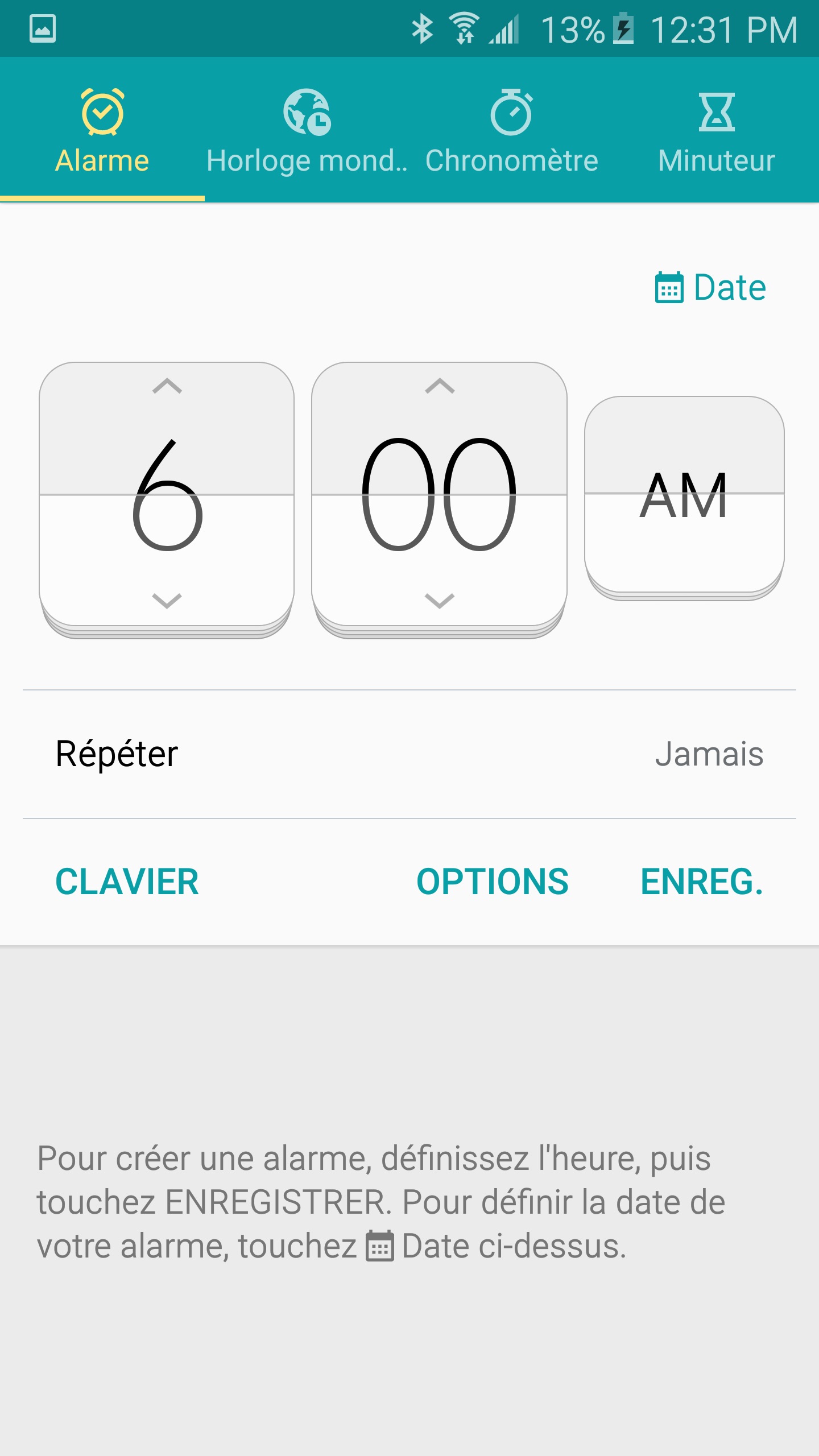Image resolution: width=819 pixels, height=1456 pixels.
Task: Save the alarm with ENREG.
Action: point(701,882)
